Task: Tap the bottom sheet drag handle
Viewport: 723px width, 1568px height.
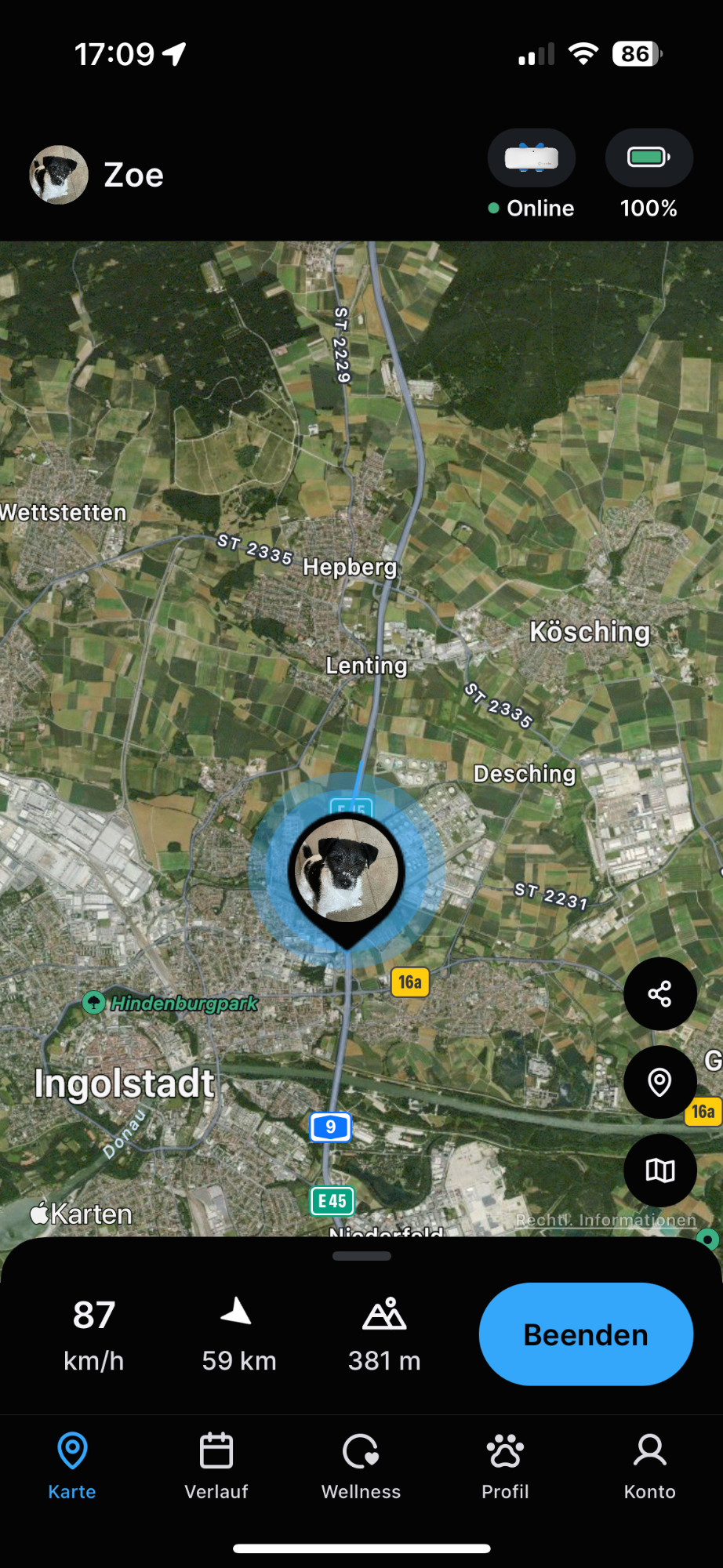Action: click(361, 1255)
